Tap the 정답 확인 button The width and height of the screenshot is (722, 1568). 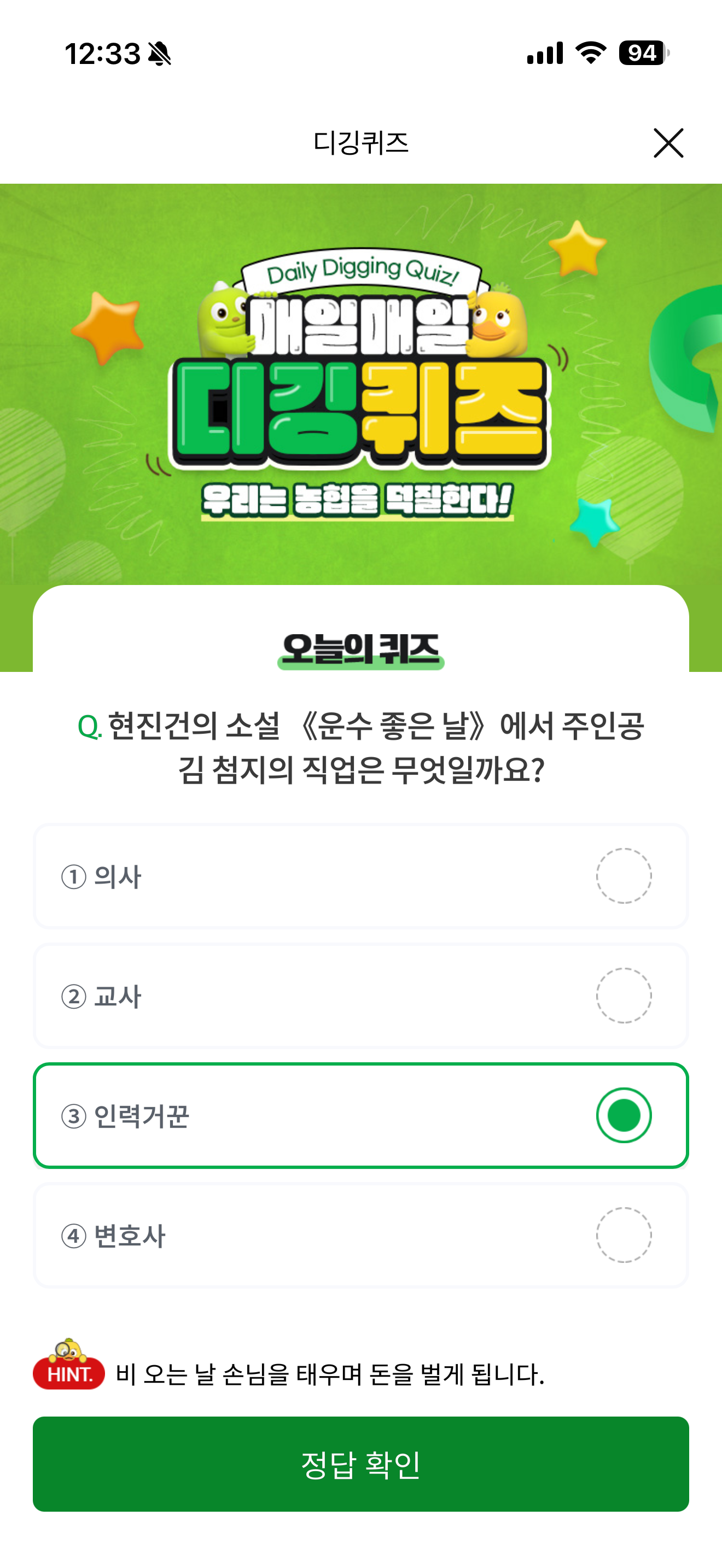click(x=361, y=1464)
